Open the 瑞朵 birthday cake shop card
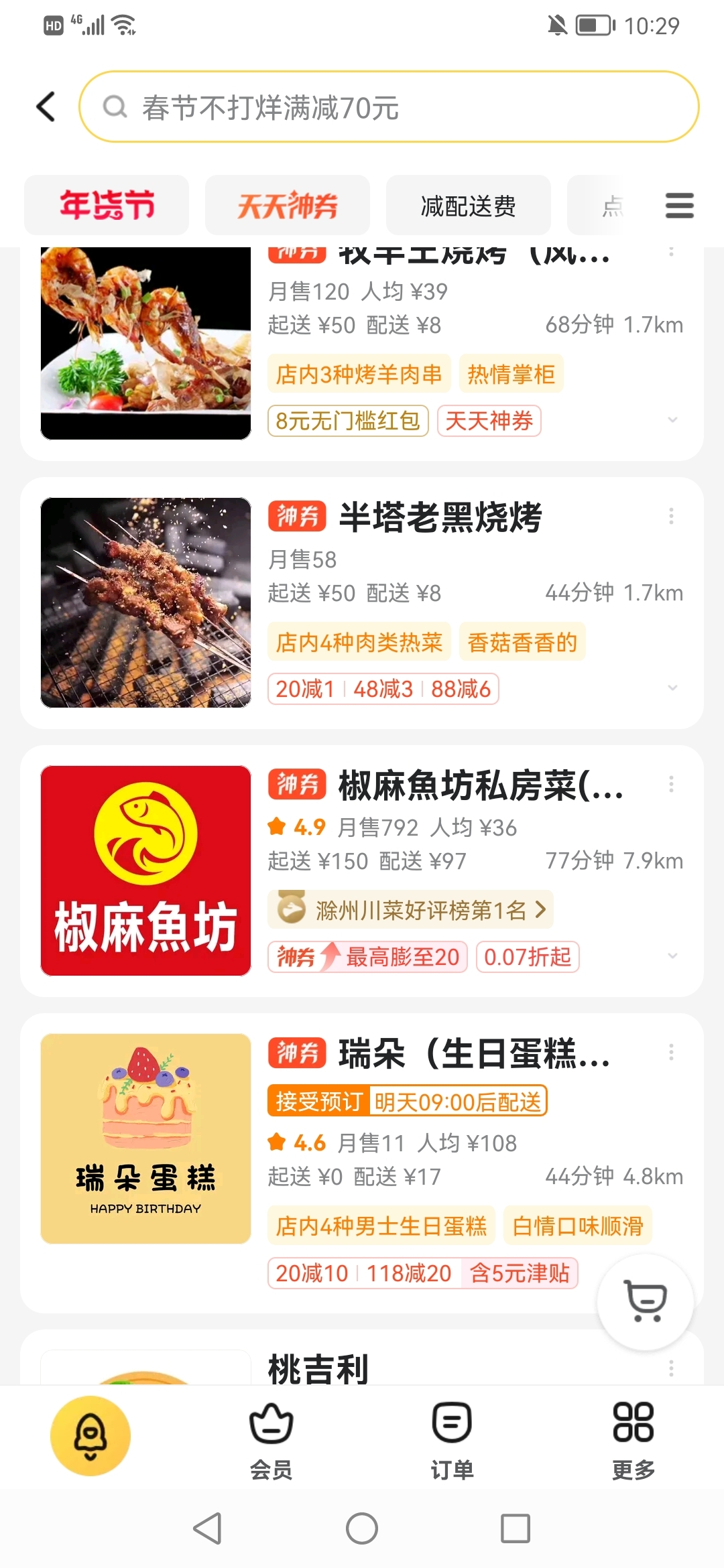This screenshot has width=724, height=1568. point(362,1163)
